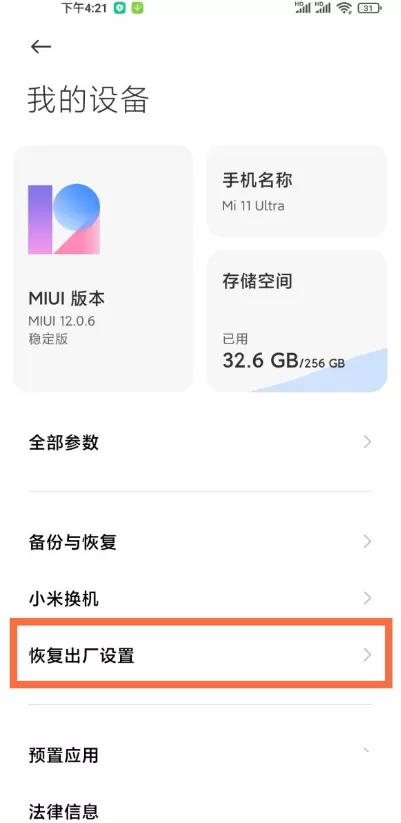Open the 存储空间 storage card
This screenshot has height=823, width=401.
[x=297, y=321]
